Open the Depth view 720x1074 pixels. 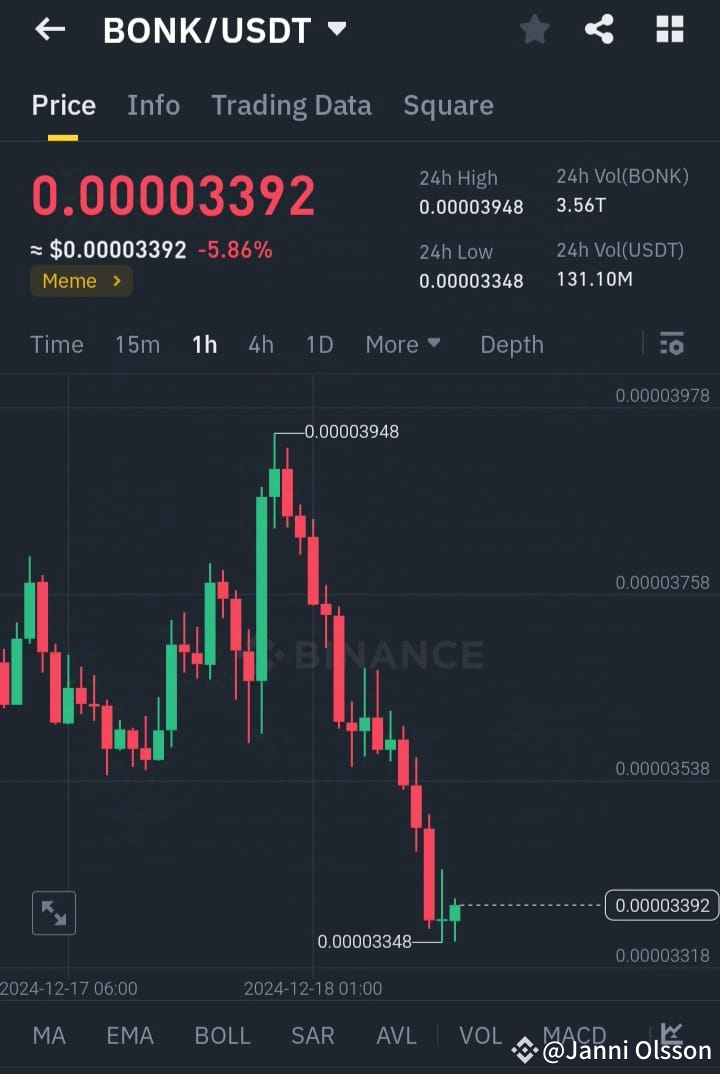[x=512, y=344]
